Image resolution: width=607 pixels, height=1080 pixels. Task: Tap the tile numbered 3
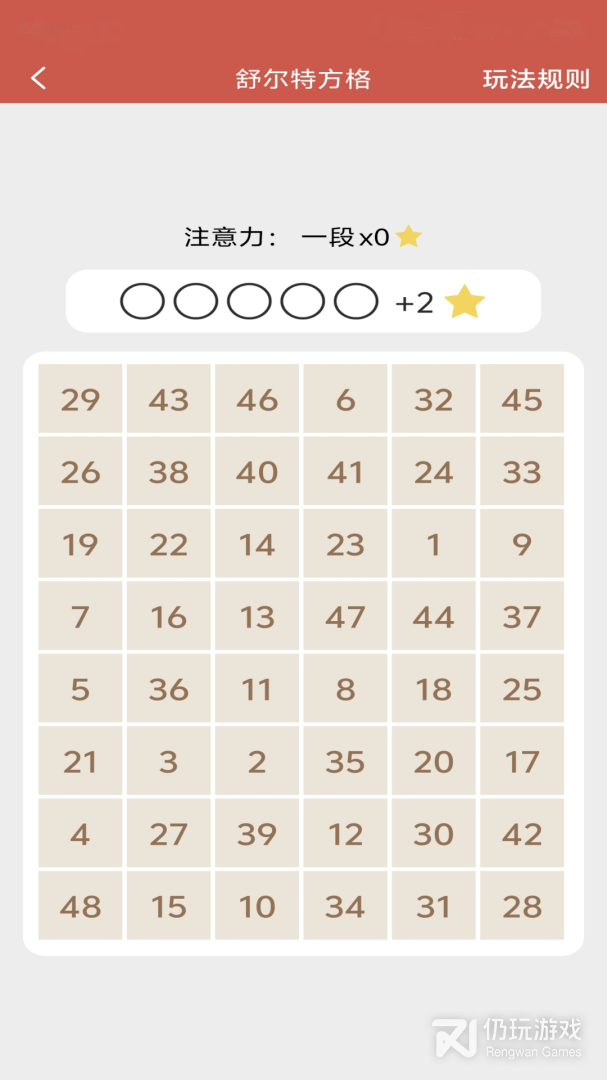168,761
